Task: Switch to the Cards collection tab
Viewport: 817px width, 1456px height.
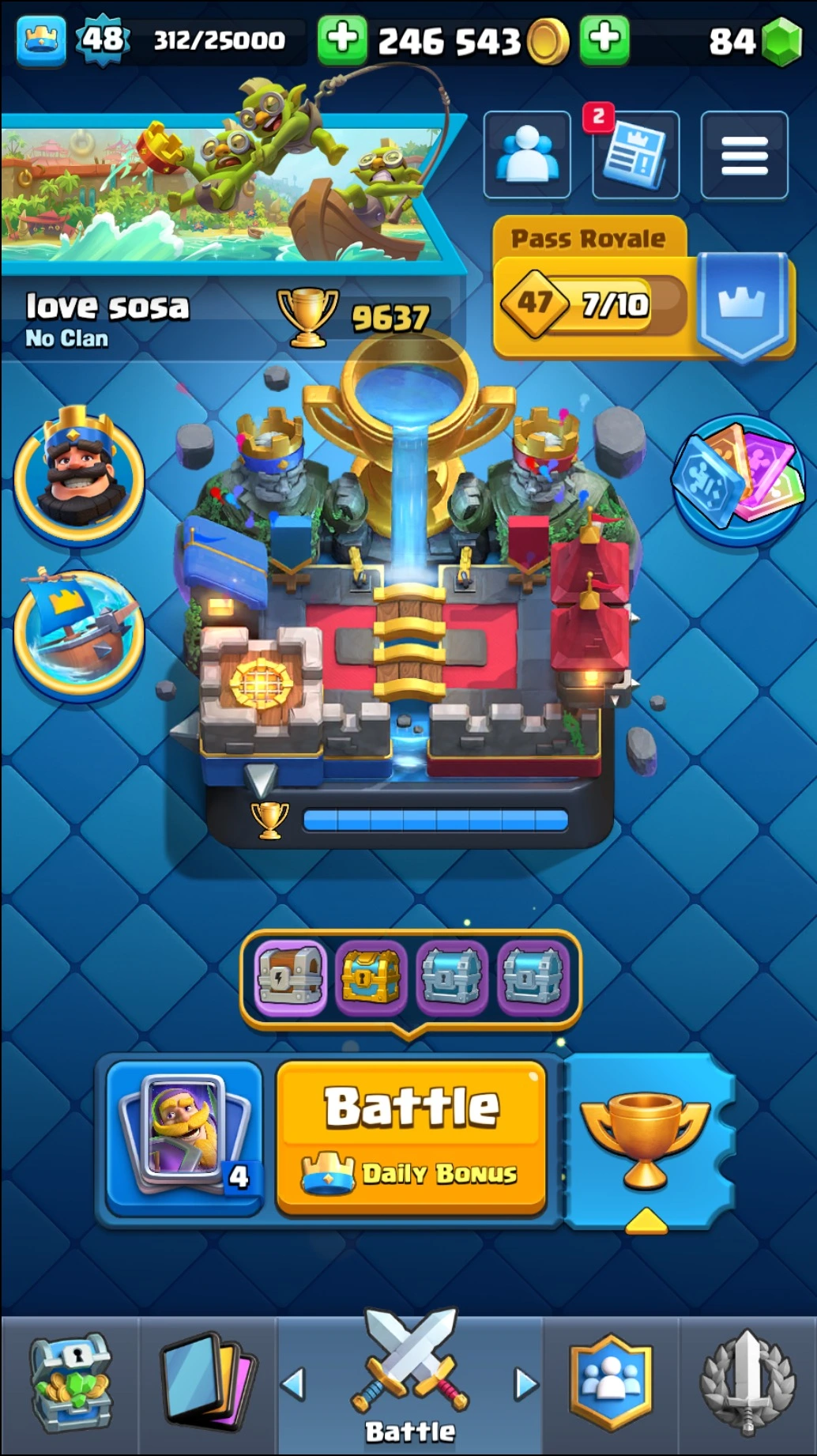Action: pyautogui.click(x=207, y=1385)
